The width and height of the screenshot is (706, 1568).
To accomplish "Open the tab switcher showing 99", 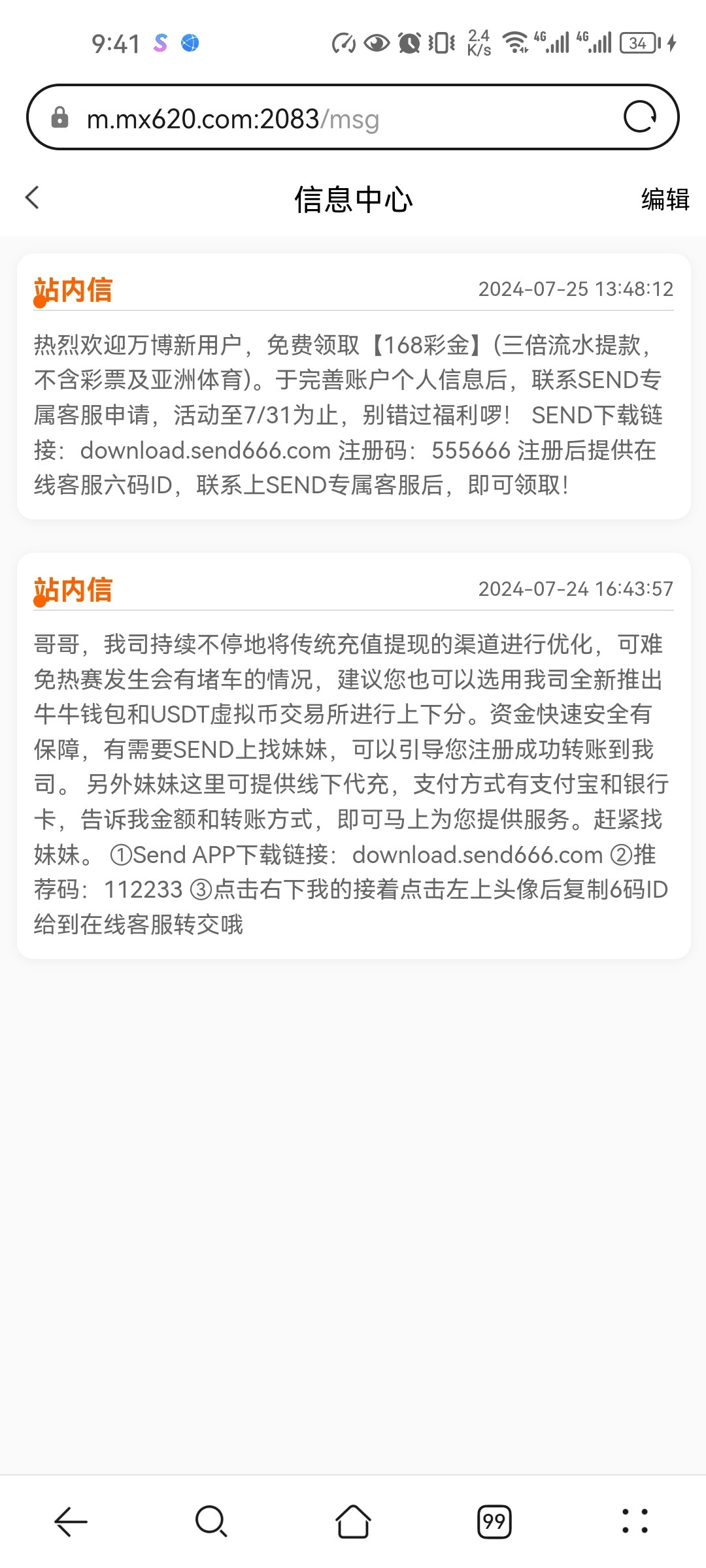I will point(494,1522).
